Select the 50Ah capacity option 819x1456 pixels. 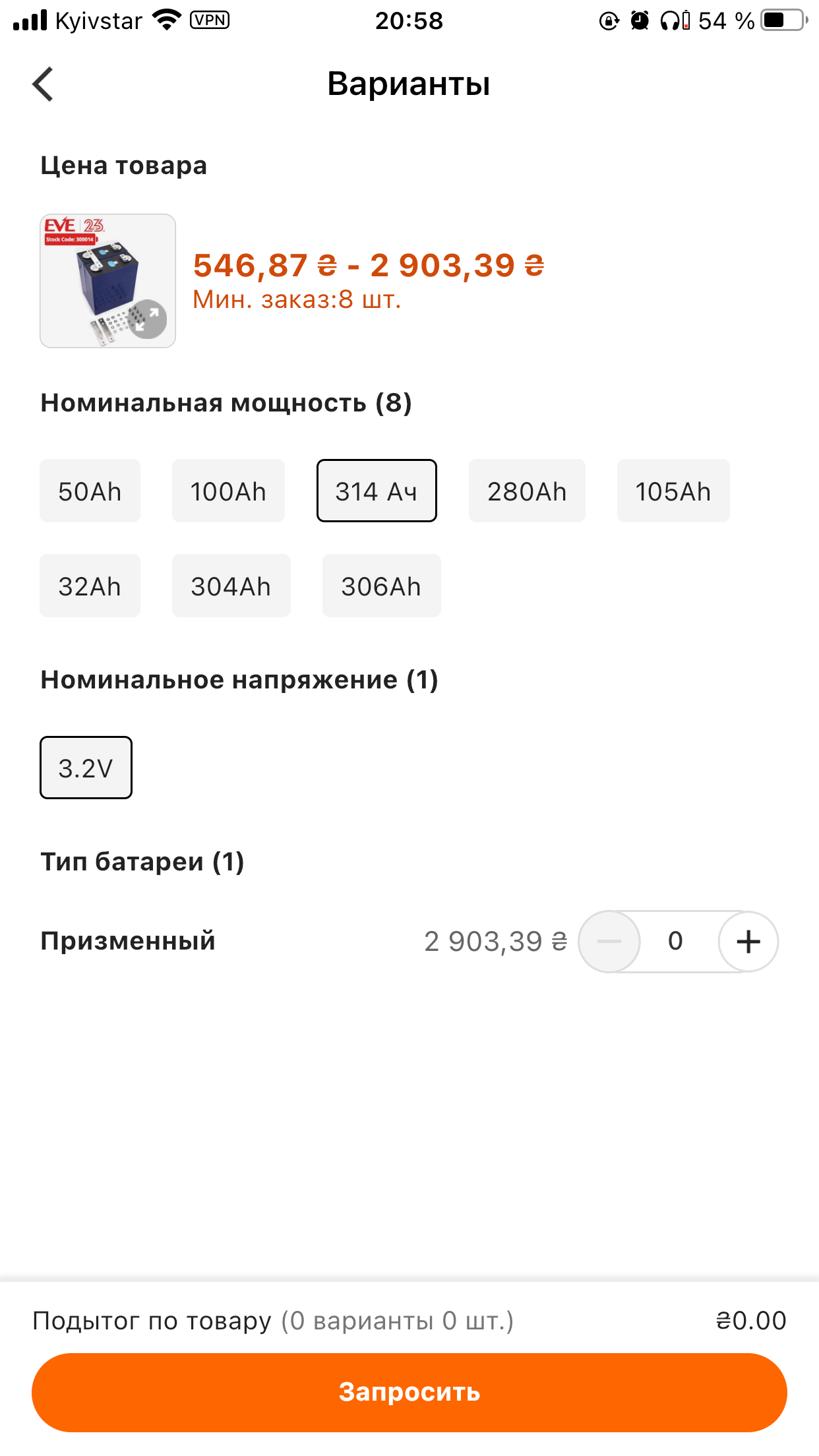coord(90,491)
